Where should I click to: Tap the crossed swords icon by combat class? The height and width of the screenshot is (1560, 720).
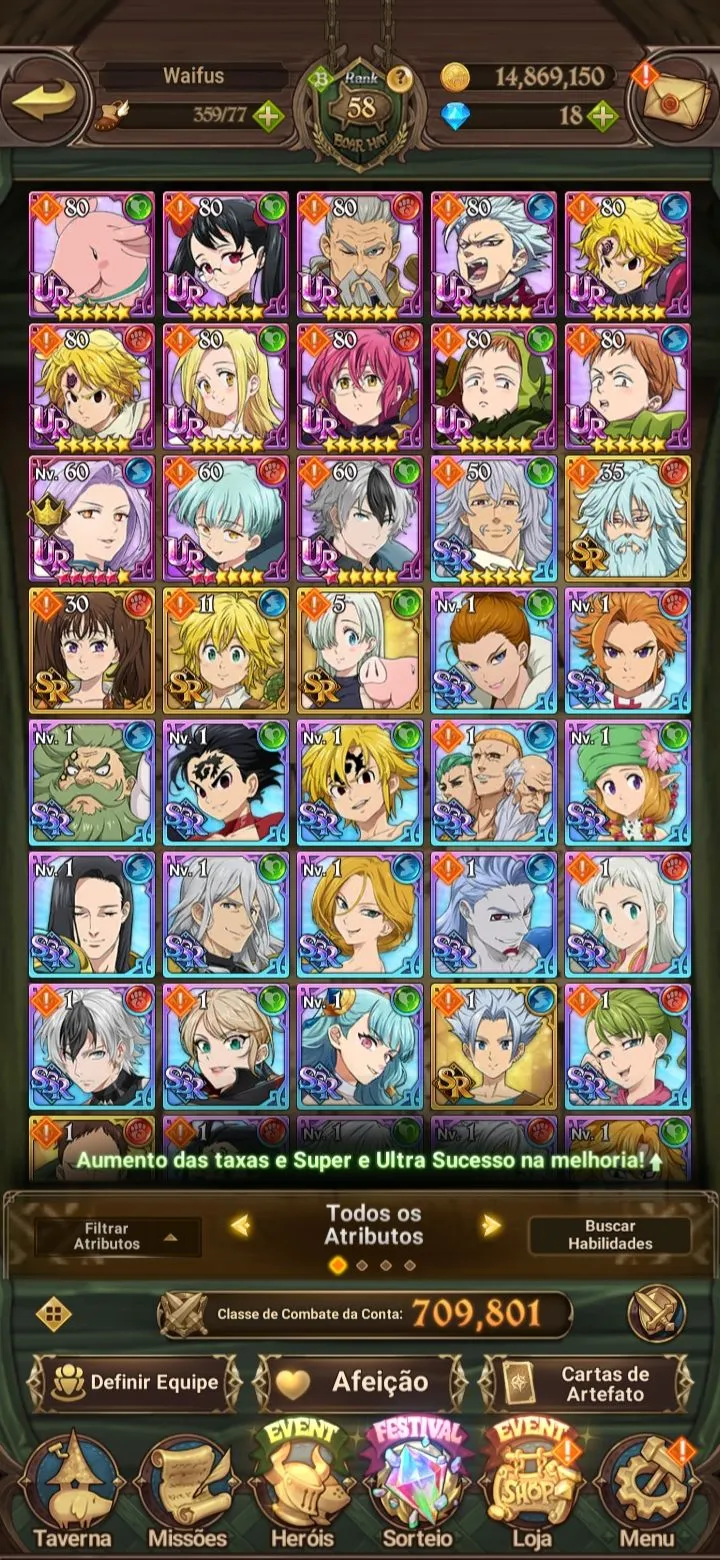[x=656, y=1313]
